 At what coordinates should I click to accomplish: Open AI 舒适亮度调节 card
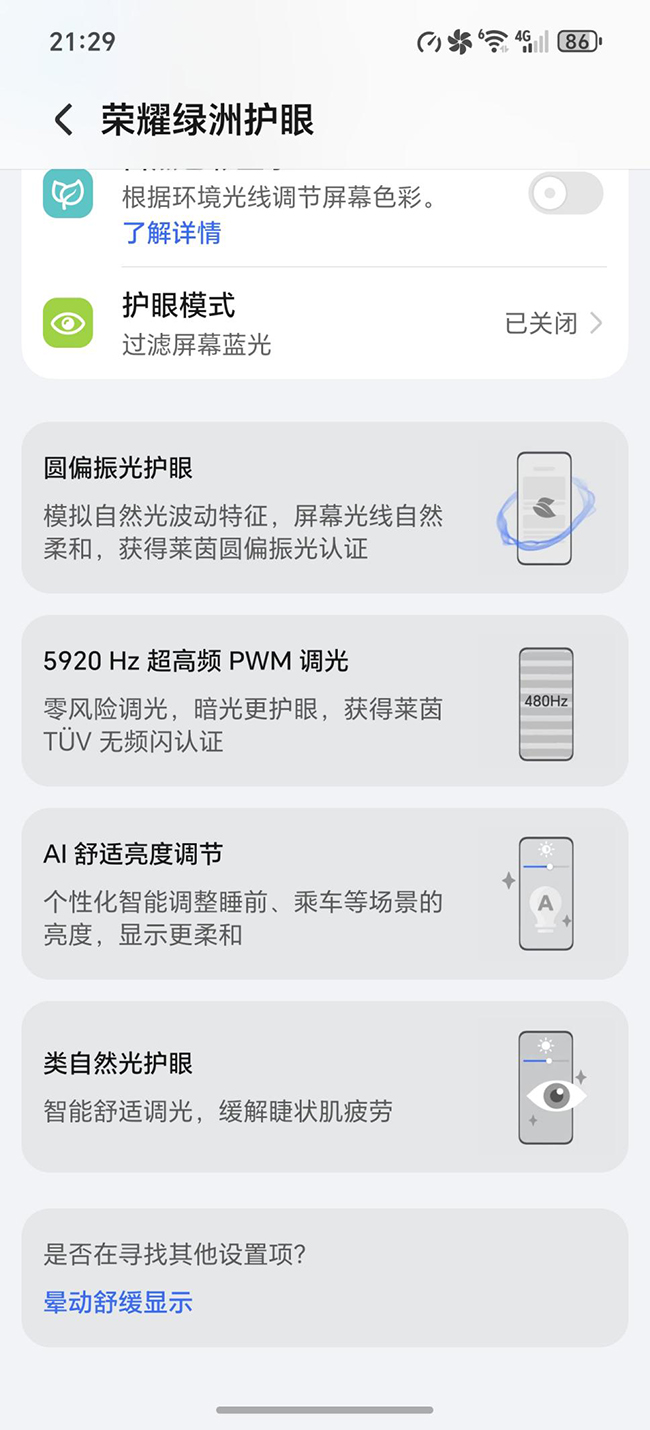pyautogui.click(x=324, y=893)
